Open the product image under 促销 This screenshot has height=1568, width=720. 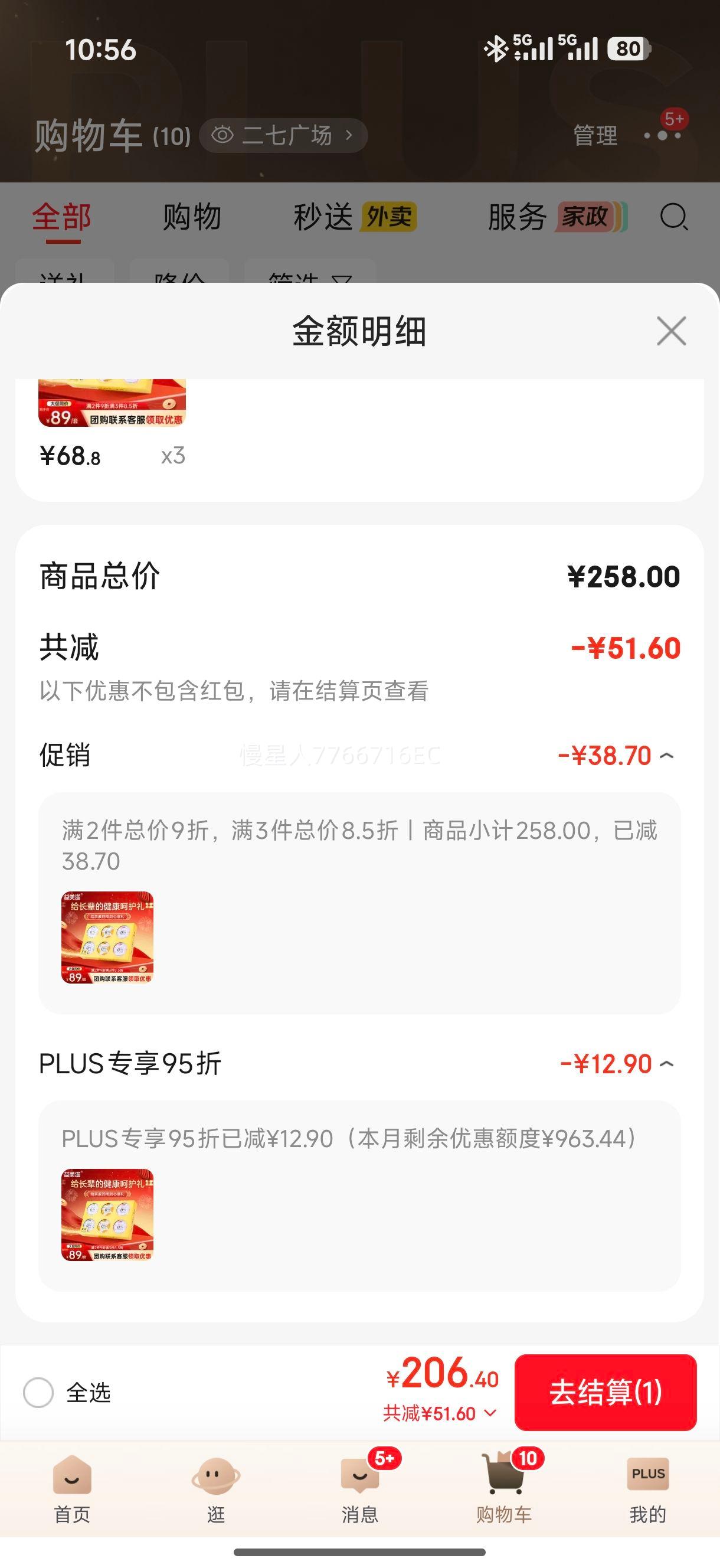107,937
